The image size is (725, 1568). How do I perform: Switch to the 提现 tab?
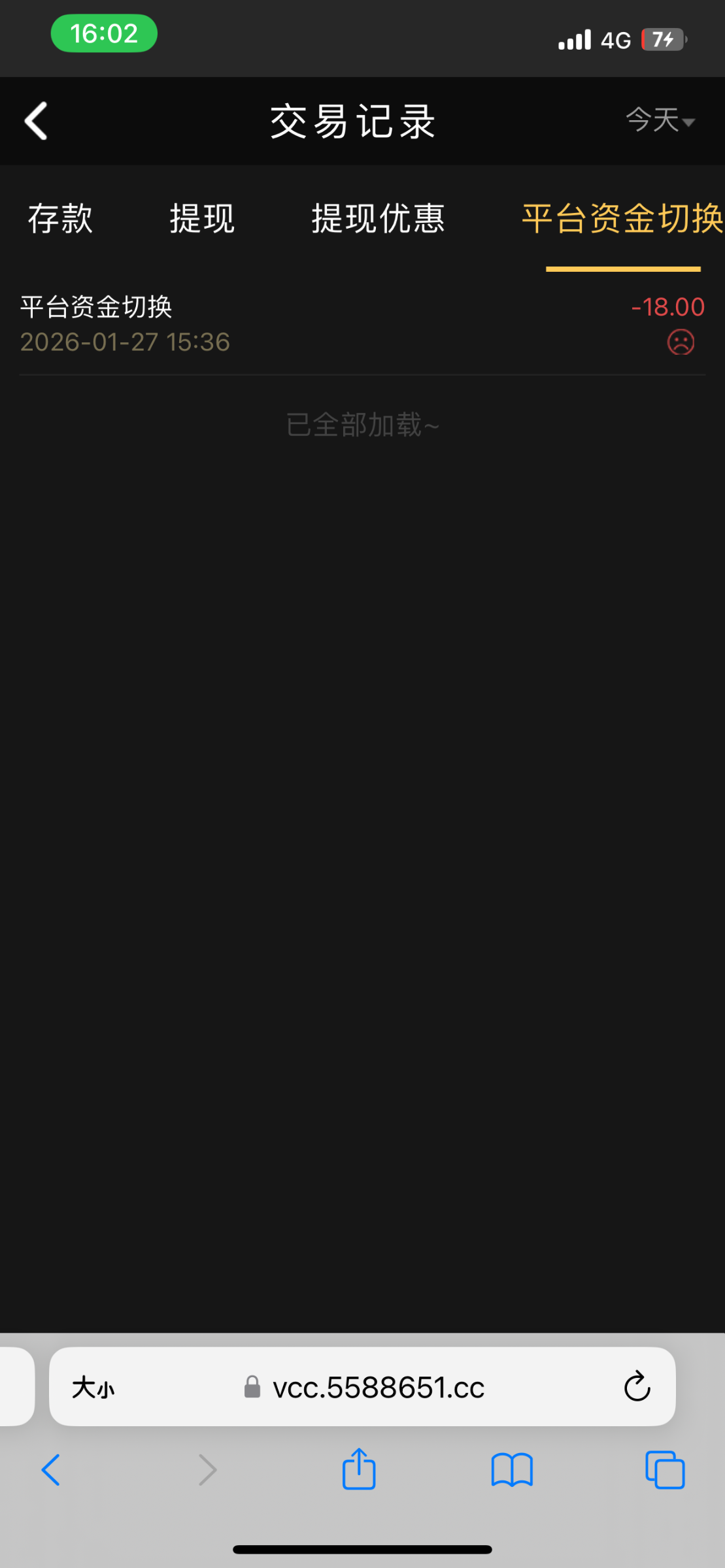pos(202,218)
